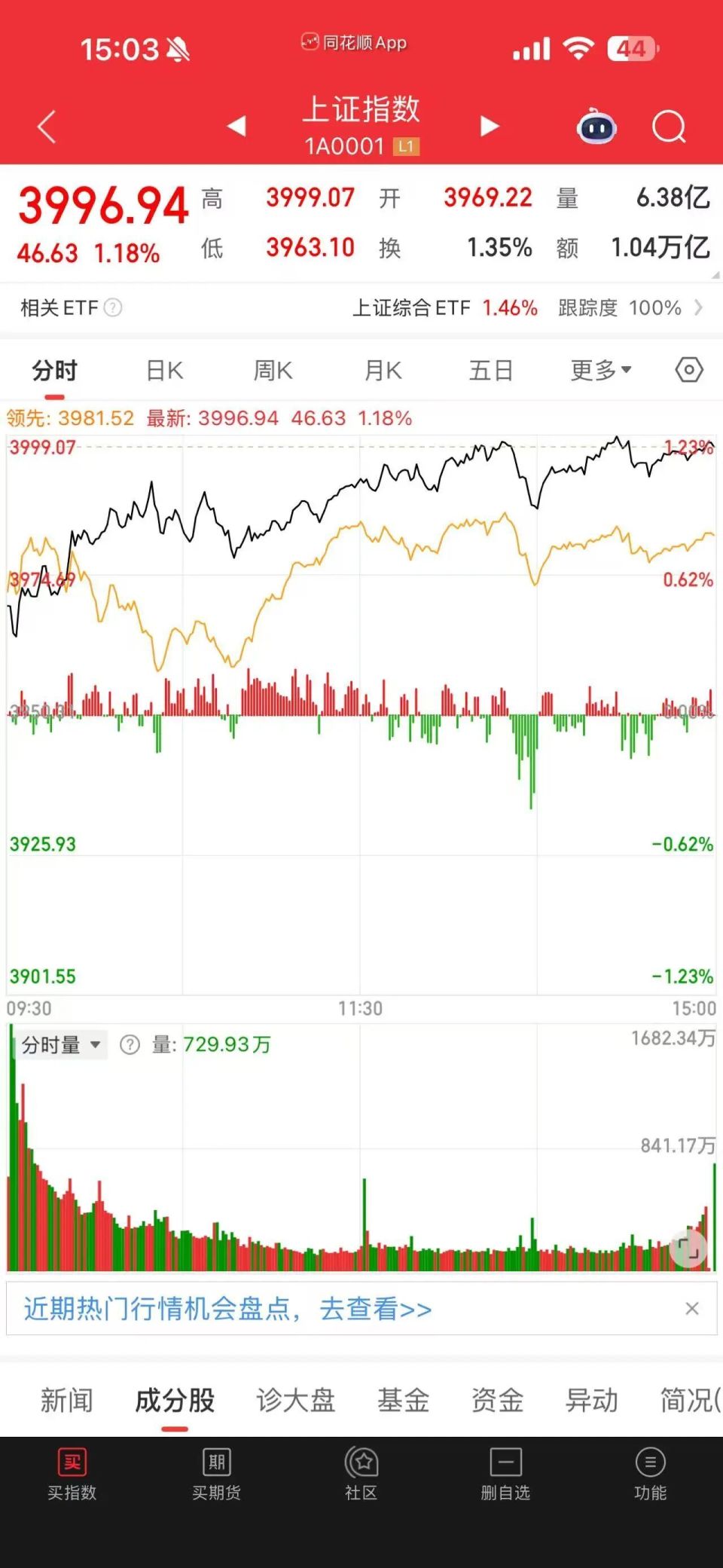Screen dimensions: 723x1568
Task: Open the chart settings gear icon
Action: [687, 369]
